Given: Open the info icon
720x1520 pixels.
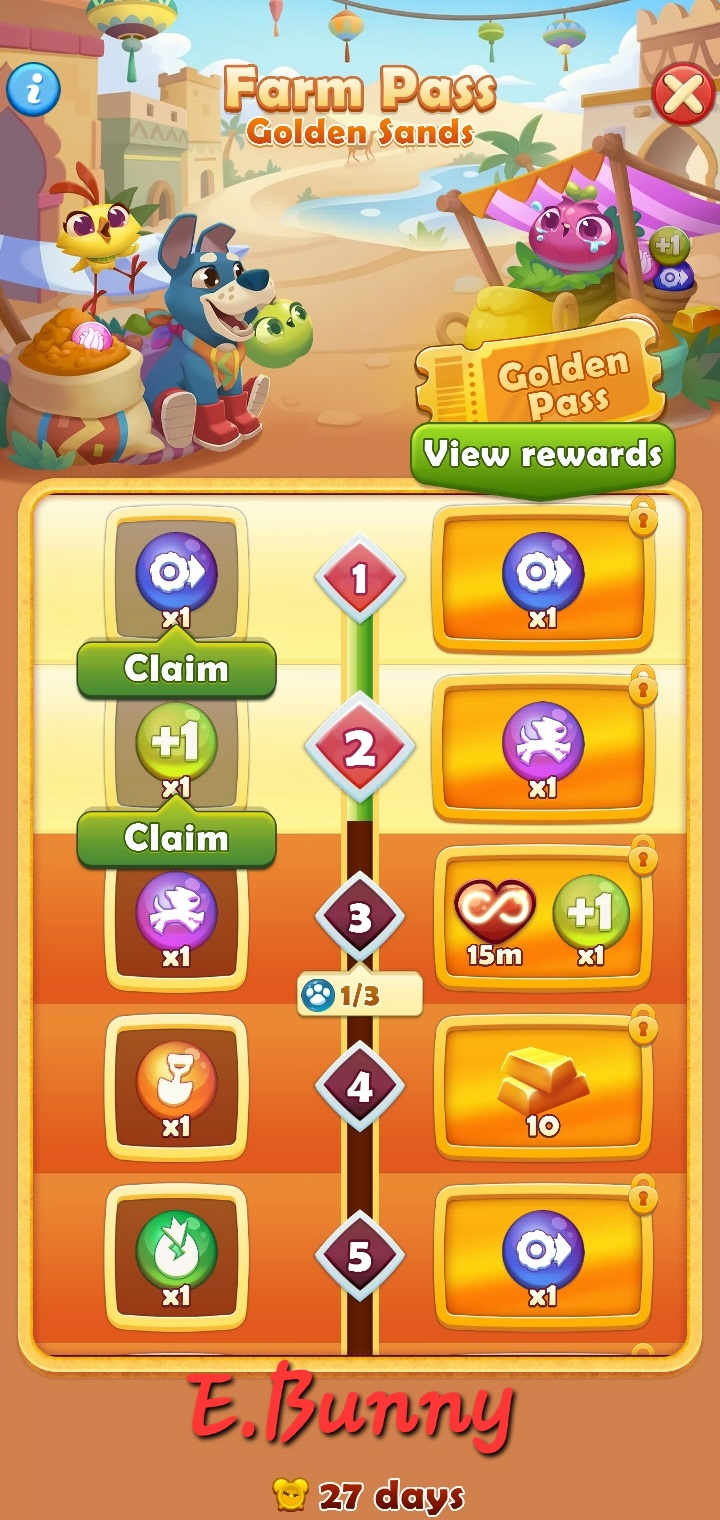Looking at the screenshot, I should (x=33, y=91).
